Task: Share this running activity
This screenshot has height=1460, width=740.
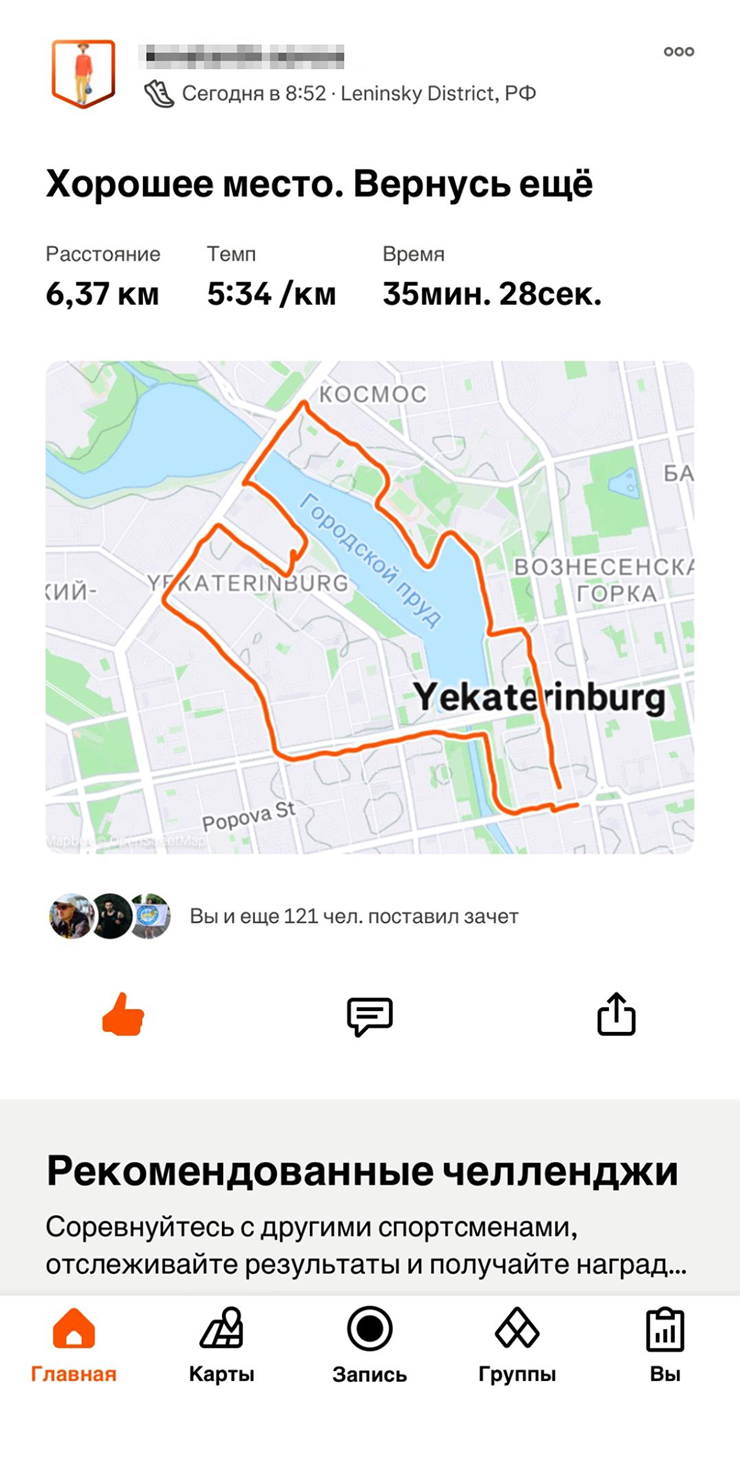Action: 616,1014
